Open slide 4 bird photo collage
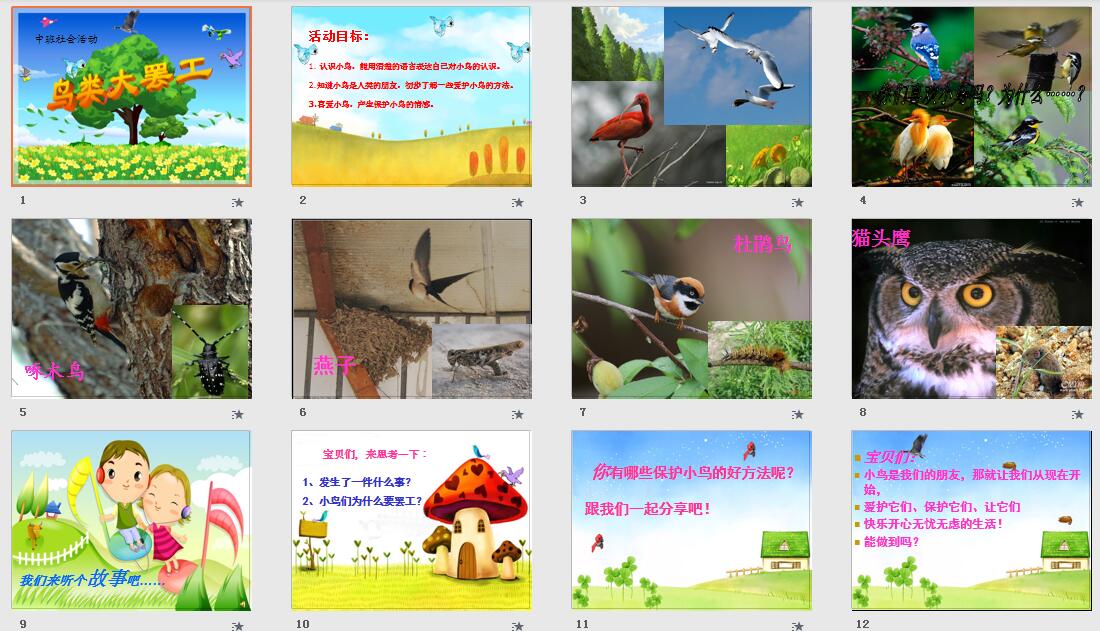1100x631 pixels. [971, 97]
